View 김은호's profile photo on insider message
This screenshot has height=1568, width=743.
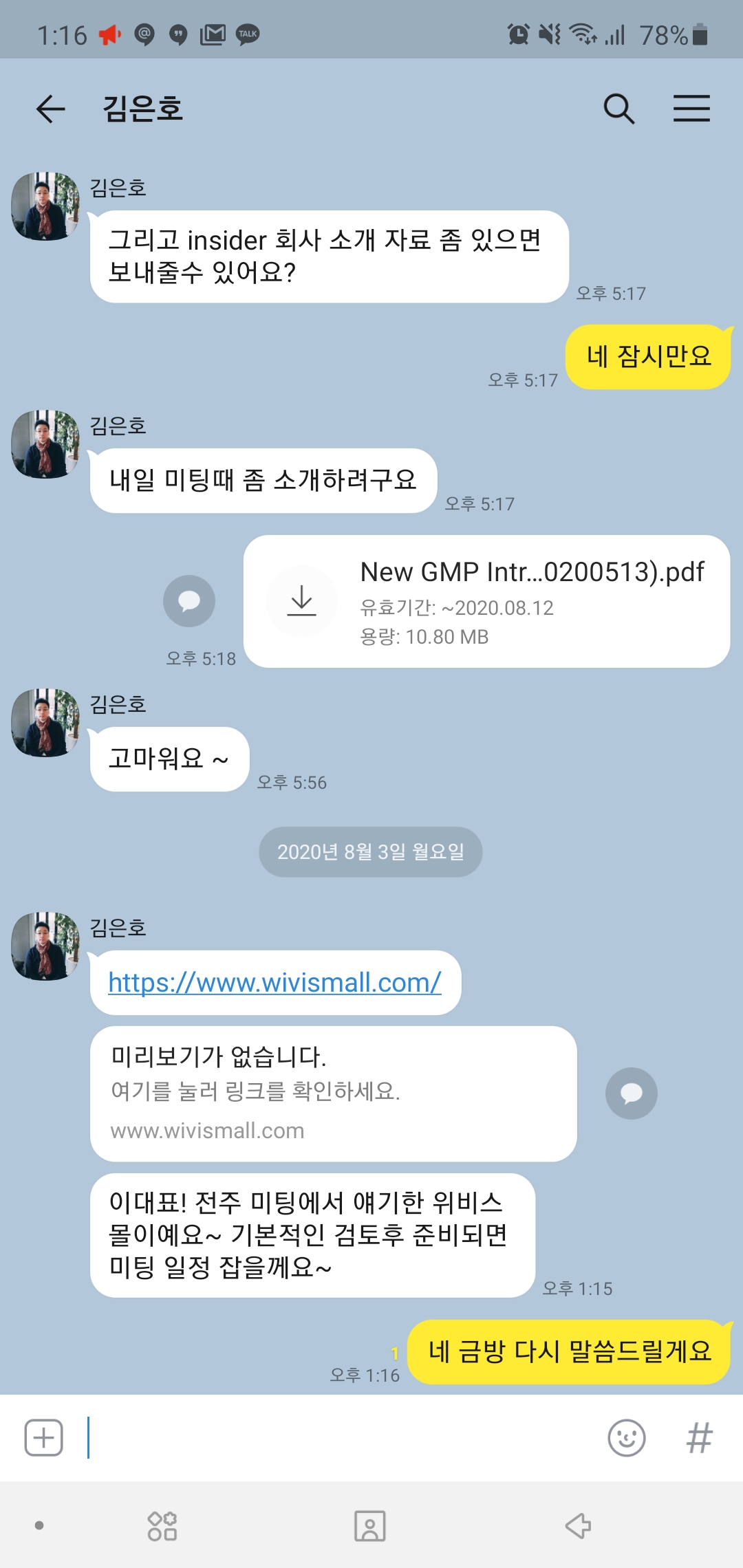coord(45,206)
